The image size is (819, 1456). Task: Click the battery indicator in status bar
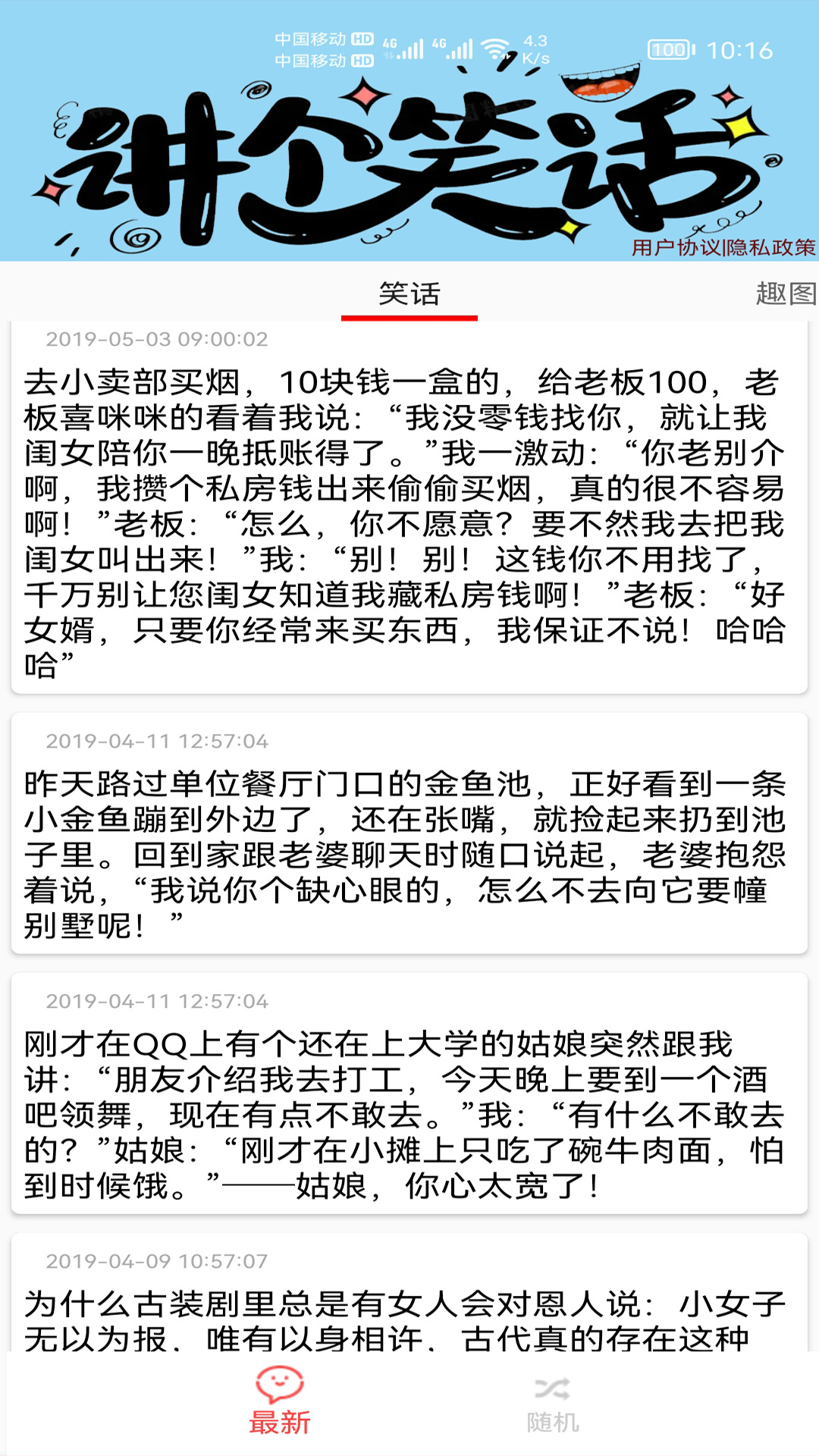click(670, 47)
